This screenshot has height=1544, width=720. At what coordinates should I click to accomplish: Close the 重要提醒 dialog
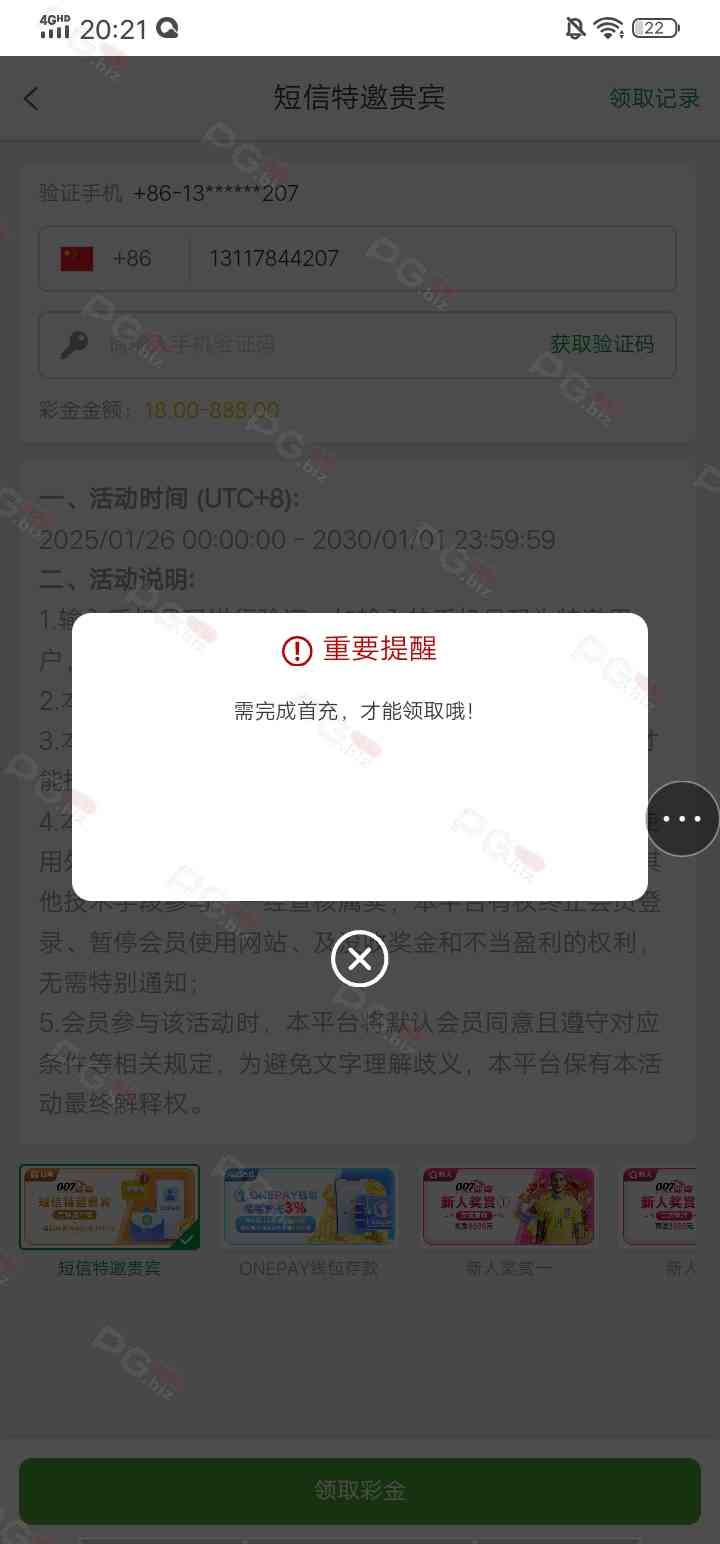(359, 958)
